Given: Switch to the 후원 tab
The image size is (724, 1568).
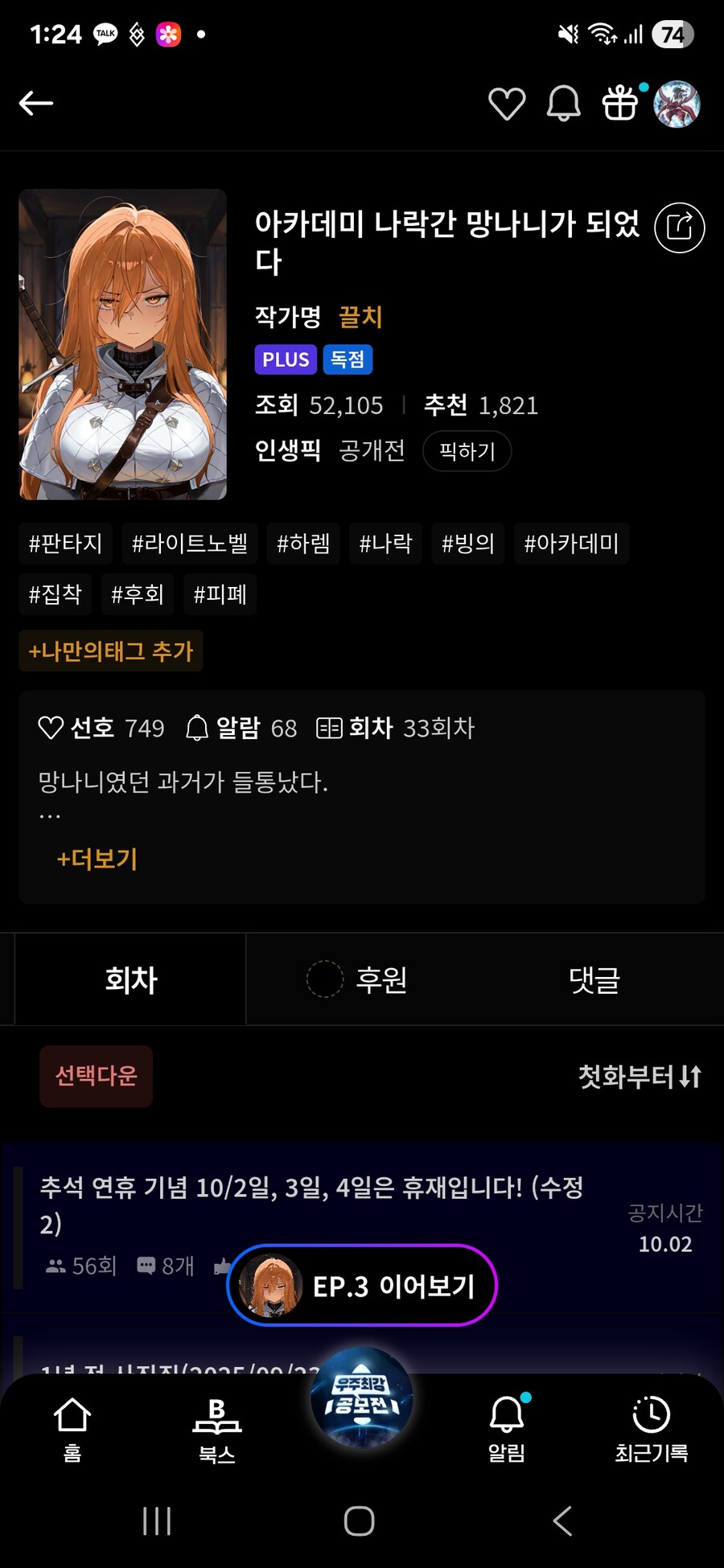Looking at the screenshot, I should coord(380,979).
